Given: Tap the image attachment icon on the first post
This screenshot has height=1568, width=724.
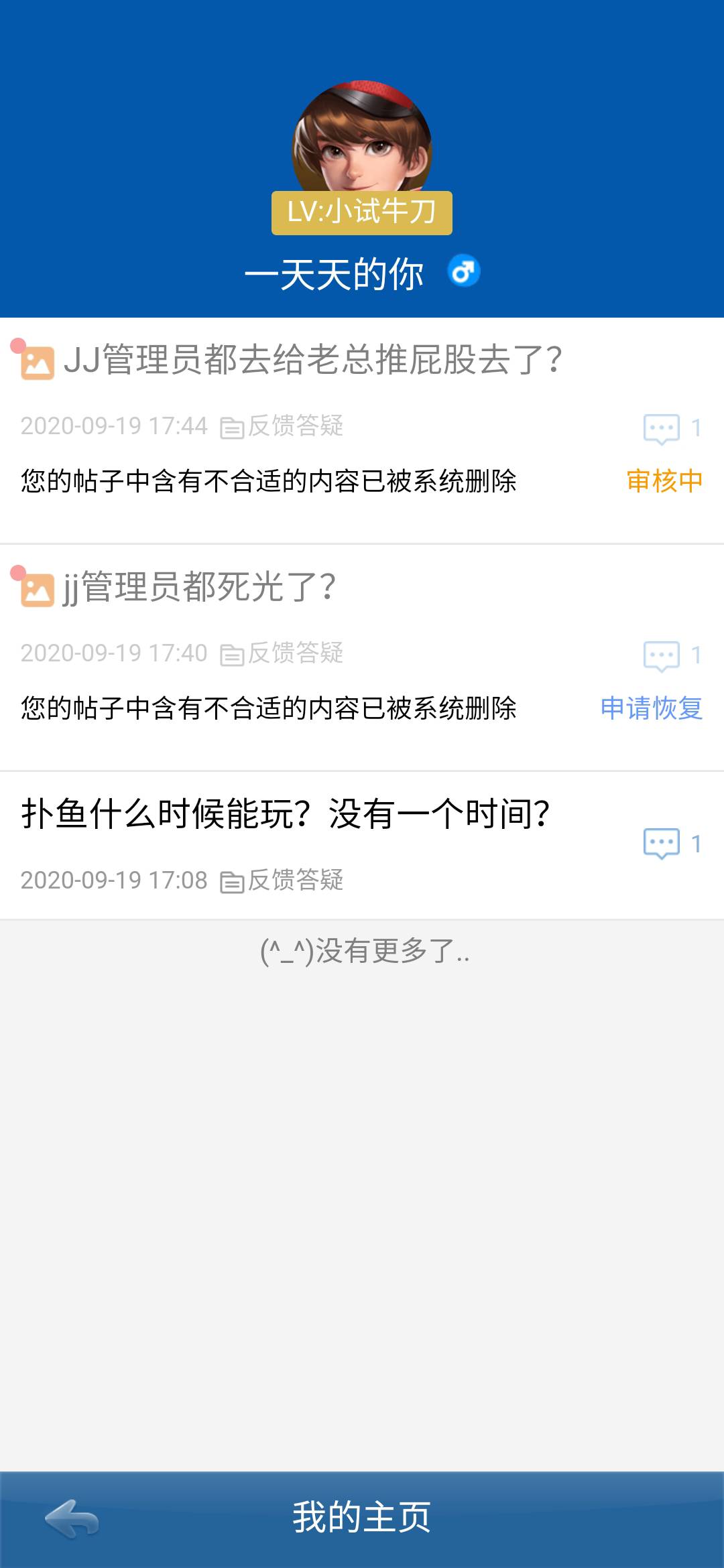Looking at the screenshot, I should [x=37, y=362].
